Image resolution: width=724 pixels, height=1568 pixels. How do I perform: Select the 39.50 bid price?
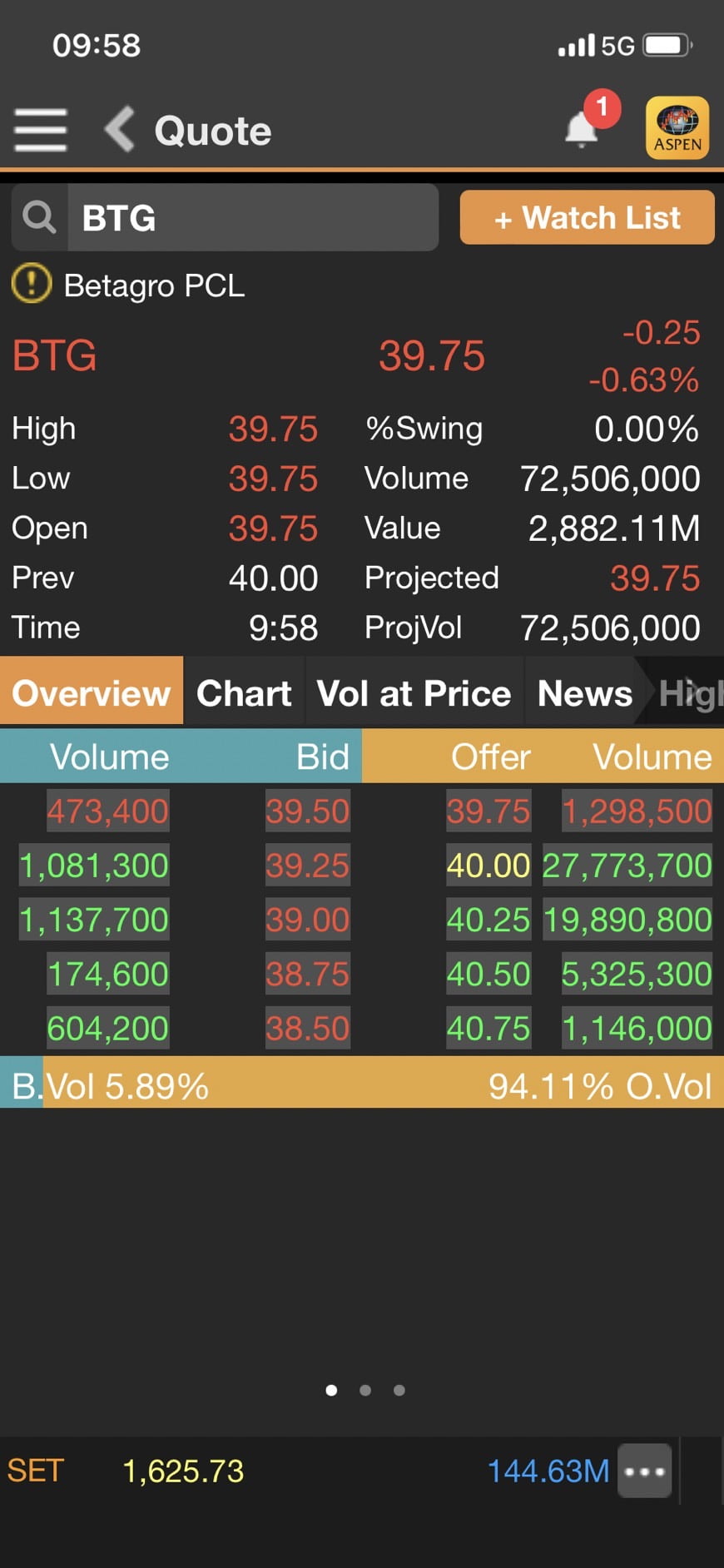coord(307,811)
